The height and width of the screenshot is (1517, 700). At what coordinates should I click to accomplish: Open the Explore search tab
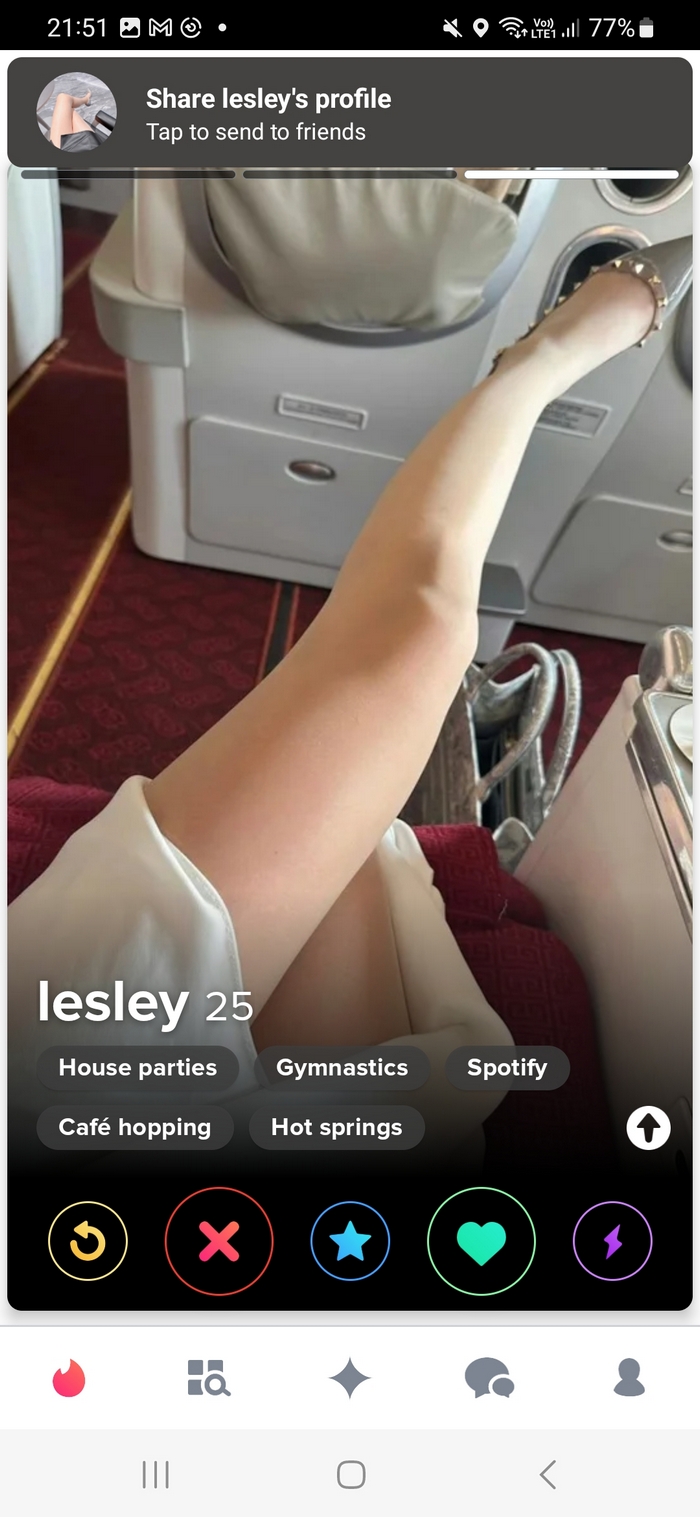(x=209, y=1378)
